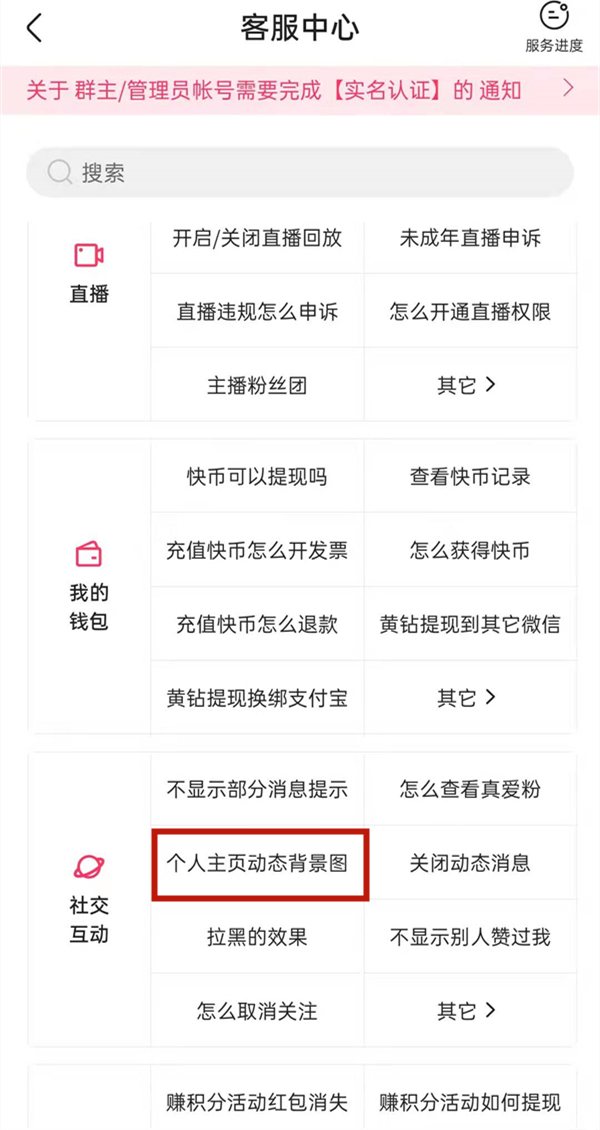Open 黄钻提现换绑支付宝

(x=257, y=698)
